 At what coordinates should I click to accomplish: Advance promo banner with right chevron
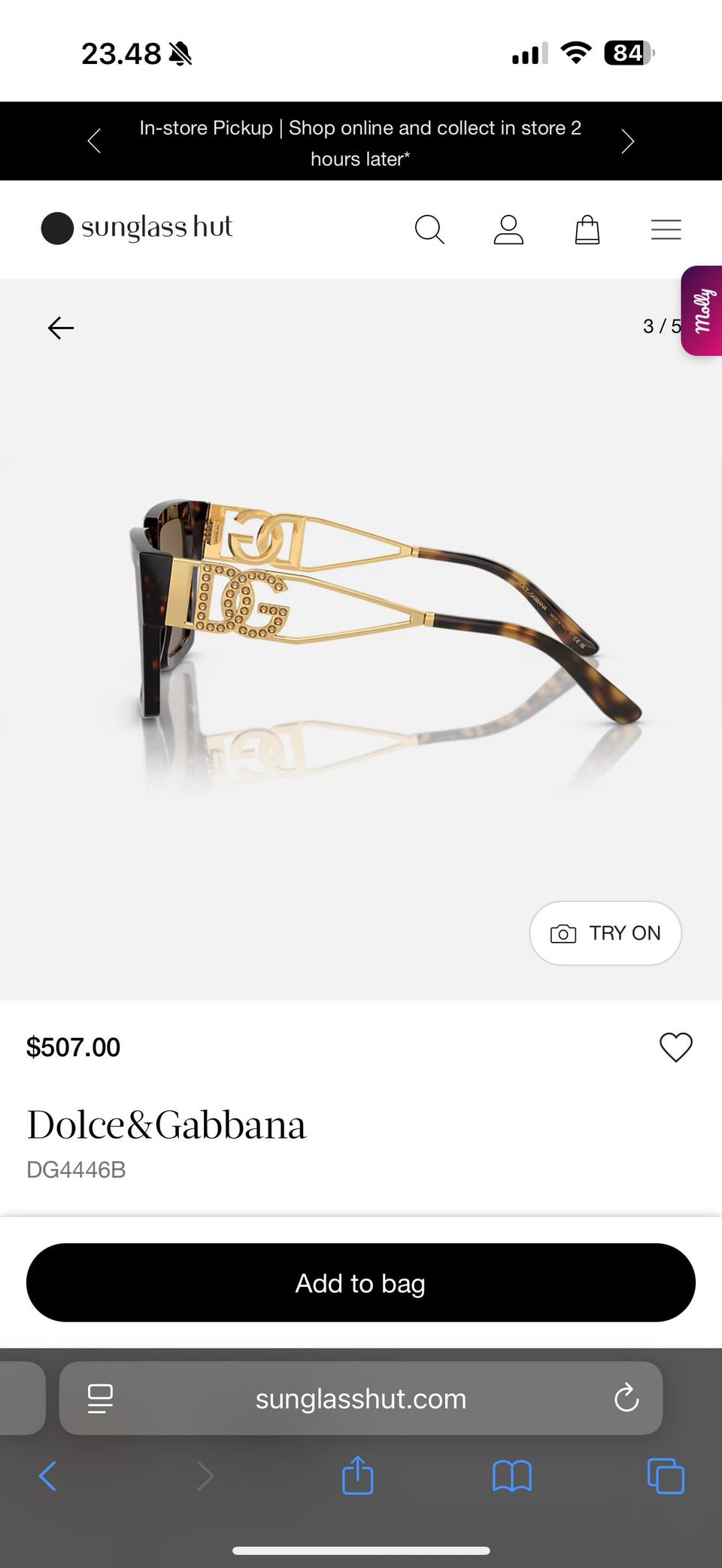point(628,141)
